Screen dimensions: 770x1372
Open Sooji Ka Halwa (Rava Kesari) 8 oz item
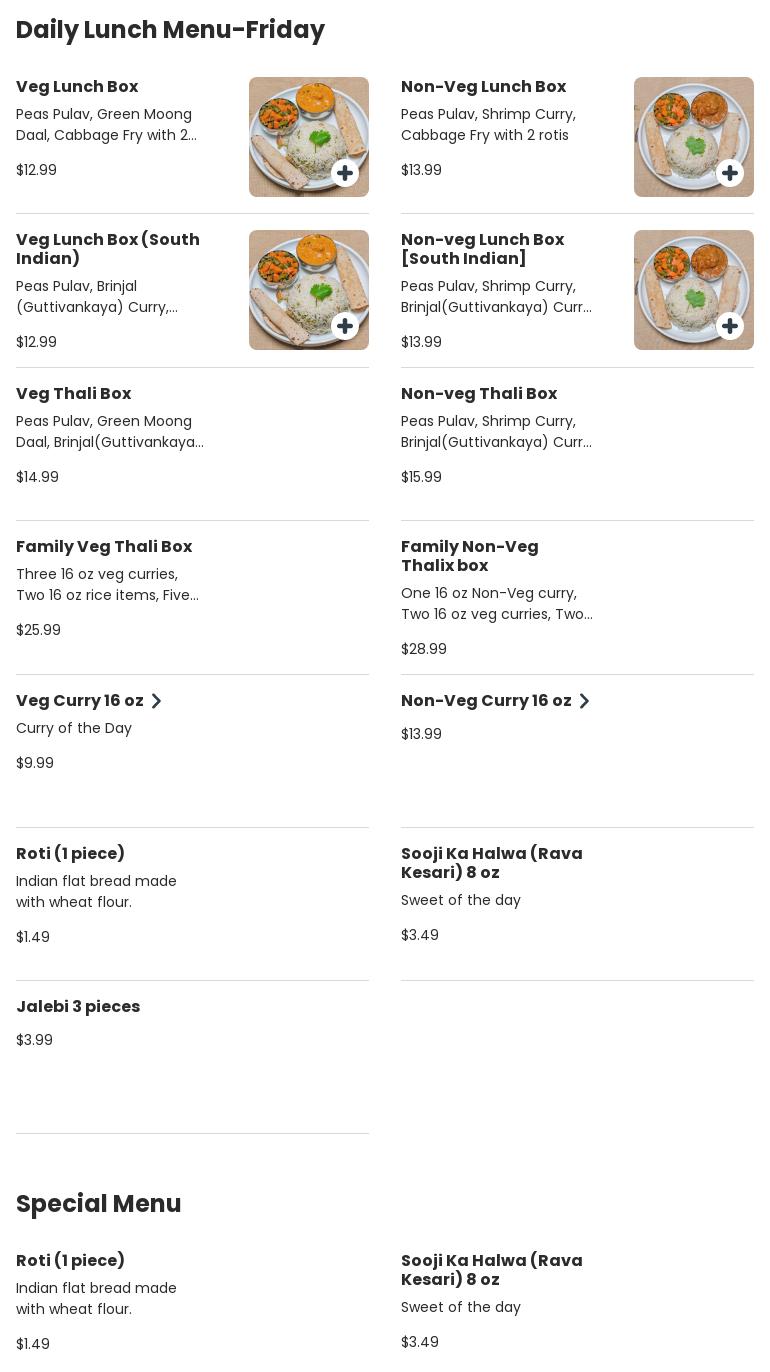[491, 863]
